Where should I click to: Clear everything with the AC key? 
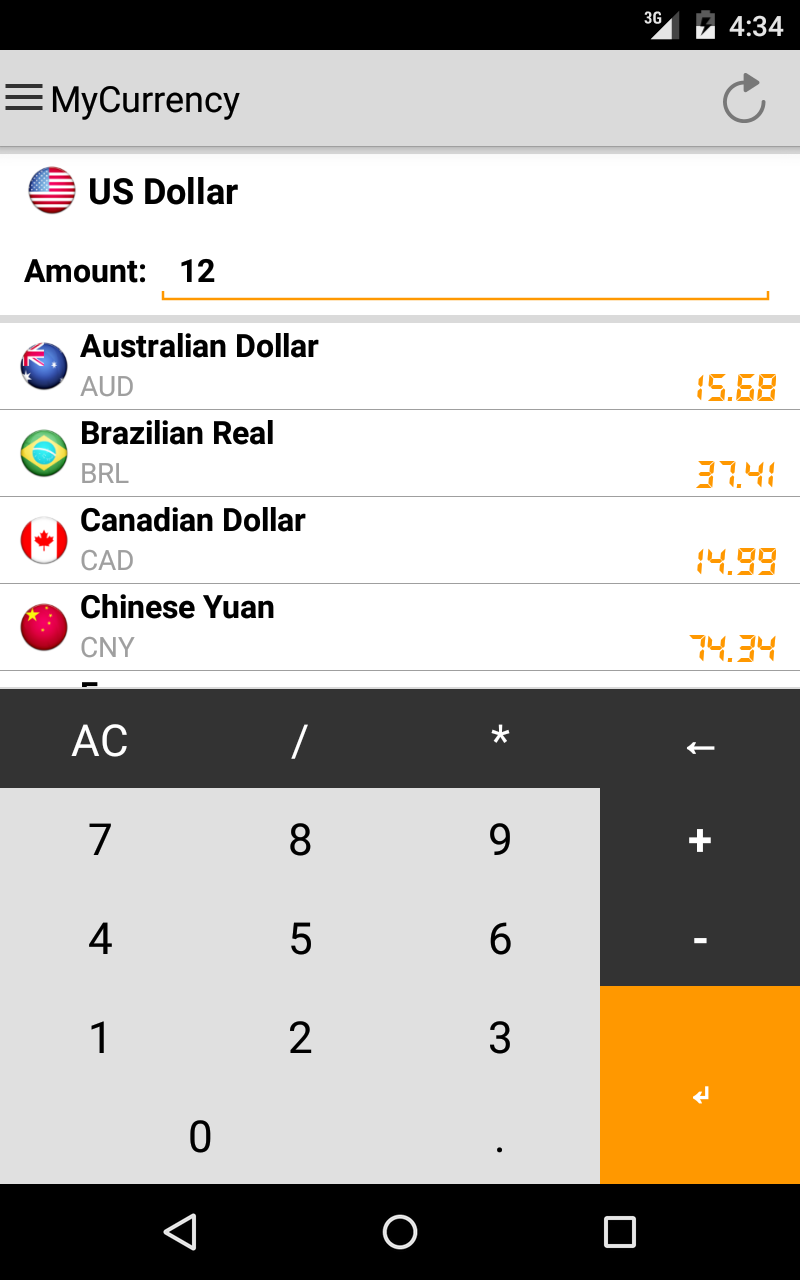click(100, 740)
